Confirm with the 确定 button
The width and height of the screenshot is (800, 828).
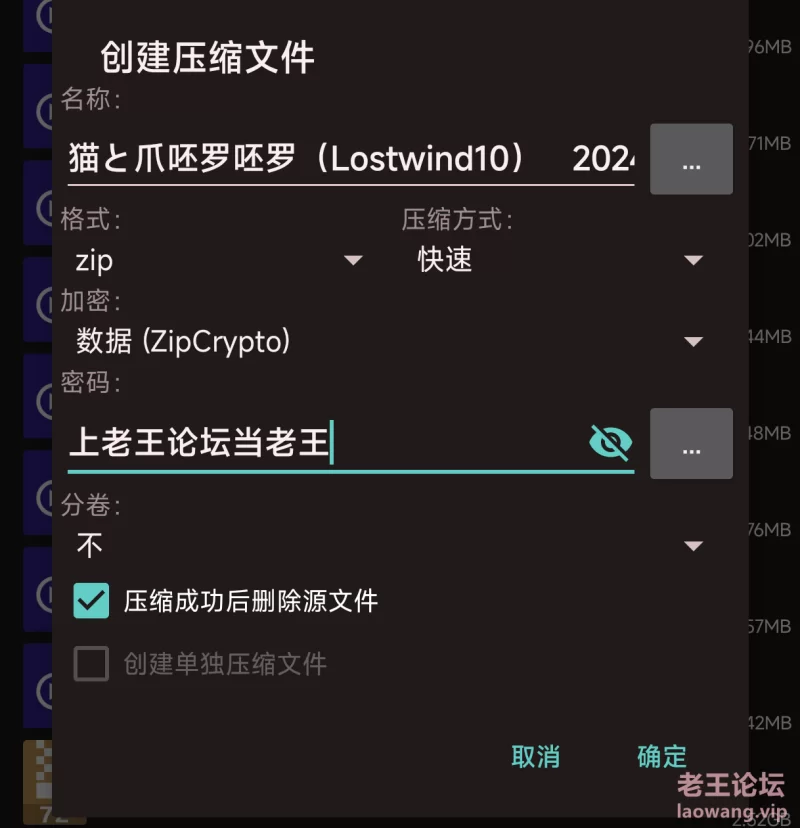coord(662,757)
